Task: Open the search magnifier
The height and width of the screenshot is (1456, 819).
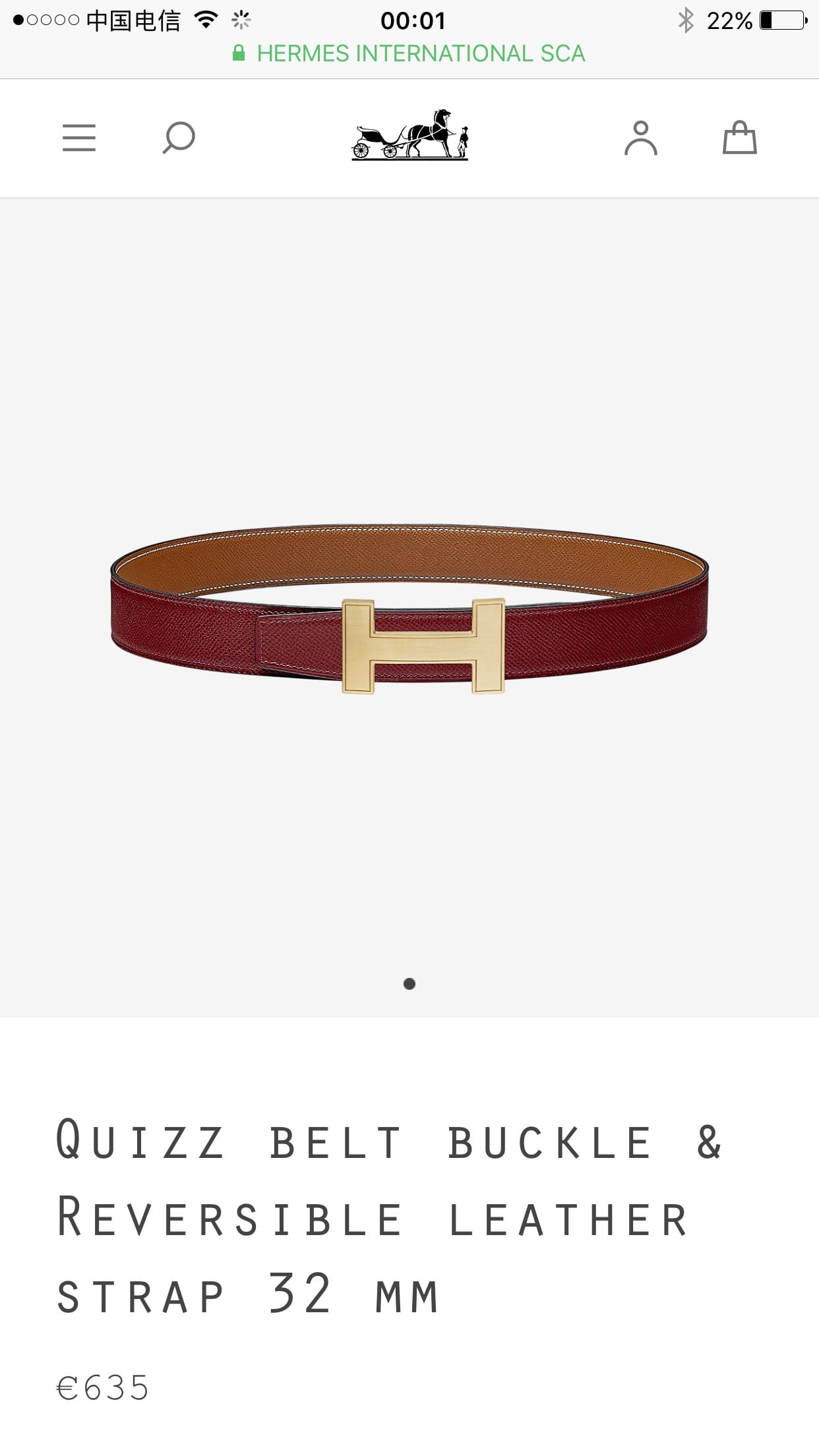Action: 179,138
